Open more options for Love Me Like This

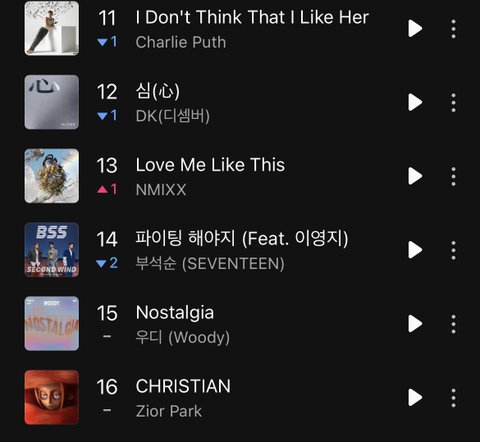[x=453, y=176]
